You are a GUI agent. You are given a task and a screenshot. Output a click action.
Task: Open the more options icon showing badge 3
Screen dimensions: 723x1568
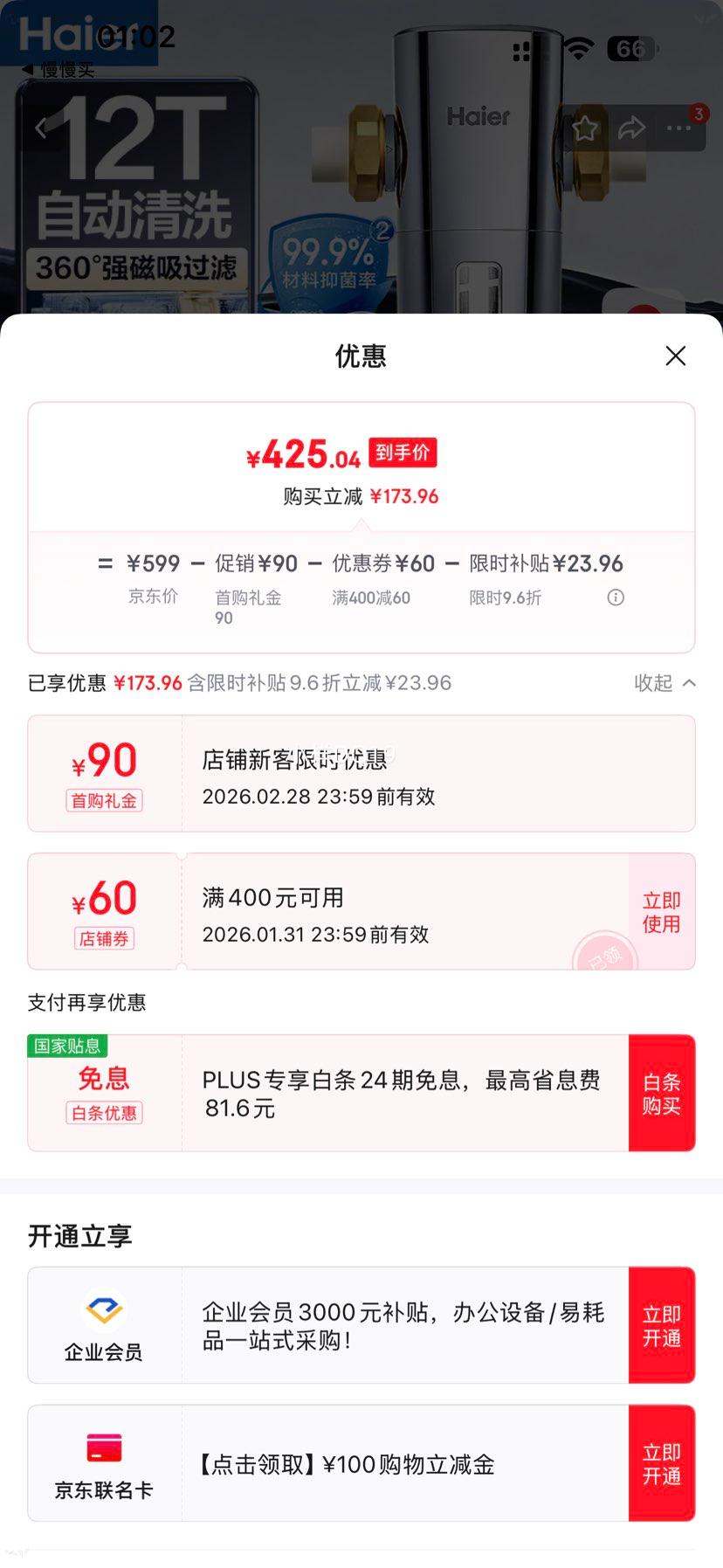click(x=677, y=128)
